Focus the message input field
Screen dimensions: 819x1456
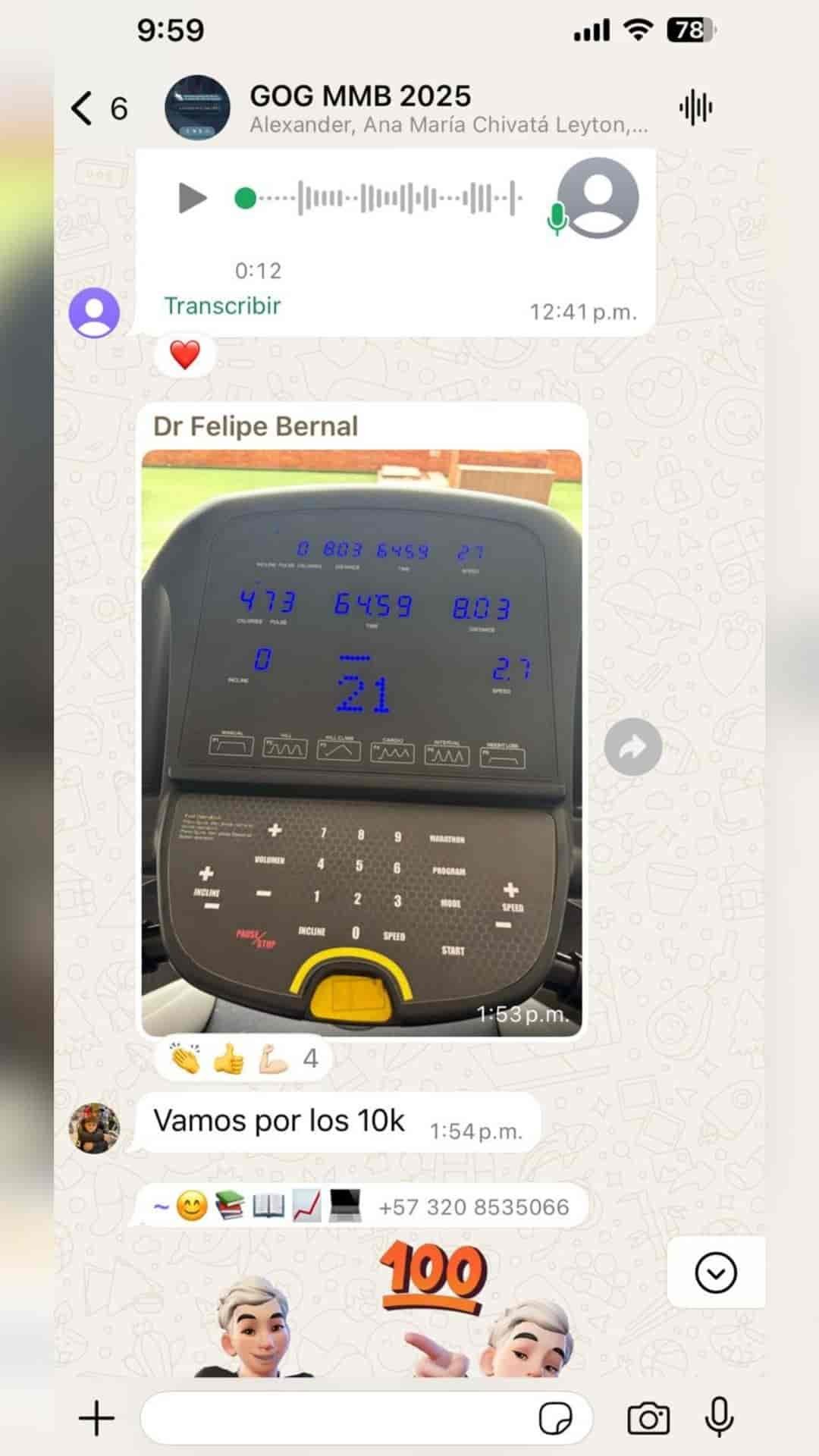(x=334, y=1418)
